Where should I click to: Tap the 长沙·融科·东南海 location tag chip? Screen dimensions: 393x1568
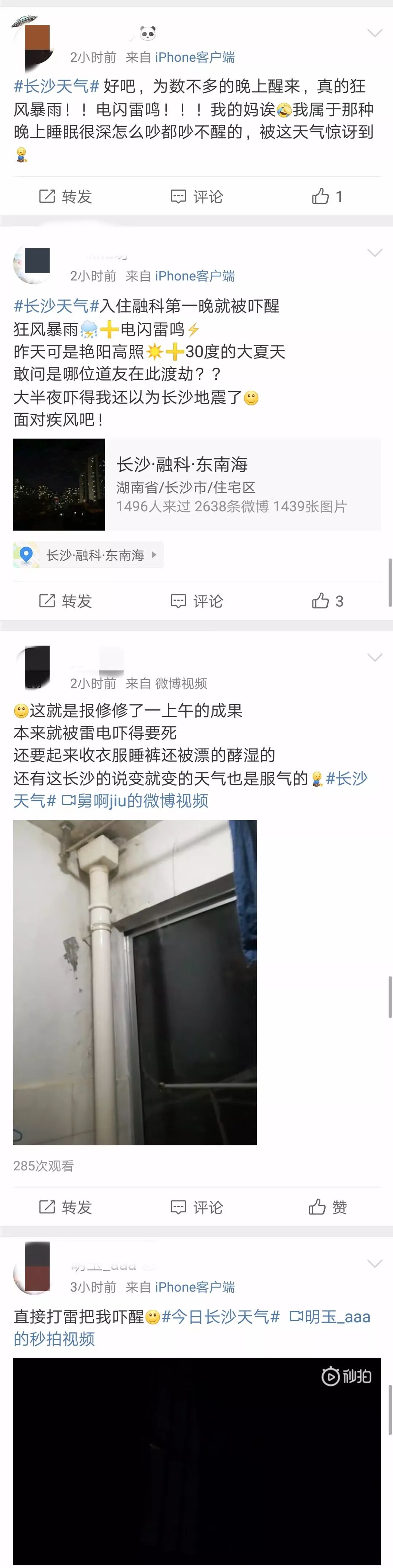pos(89,555)
